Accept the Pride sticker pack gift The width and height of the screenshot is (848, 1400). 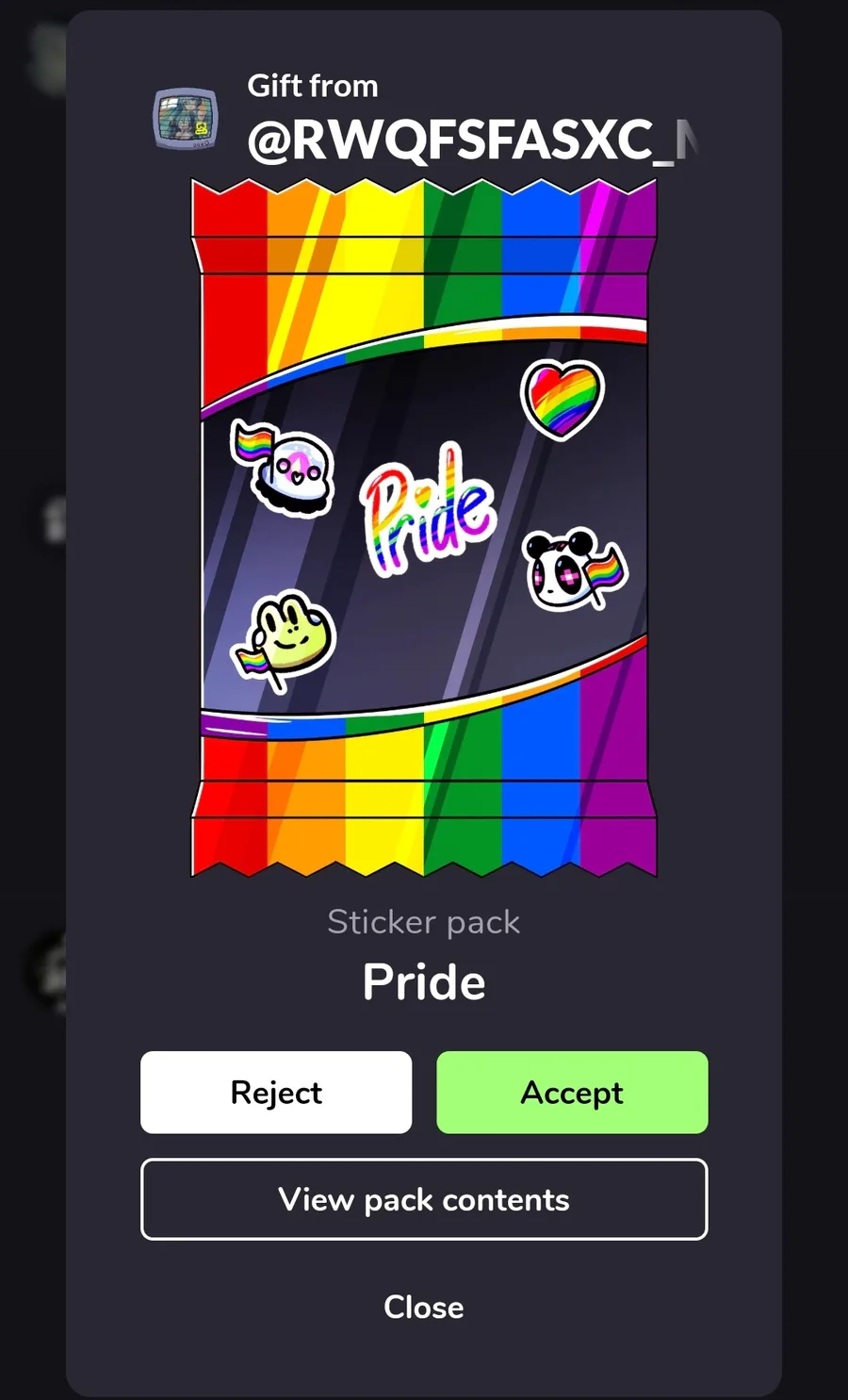click(572, 1093)
